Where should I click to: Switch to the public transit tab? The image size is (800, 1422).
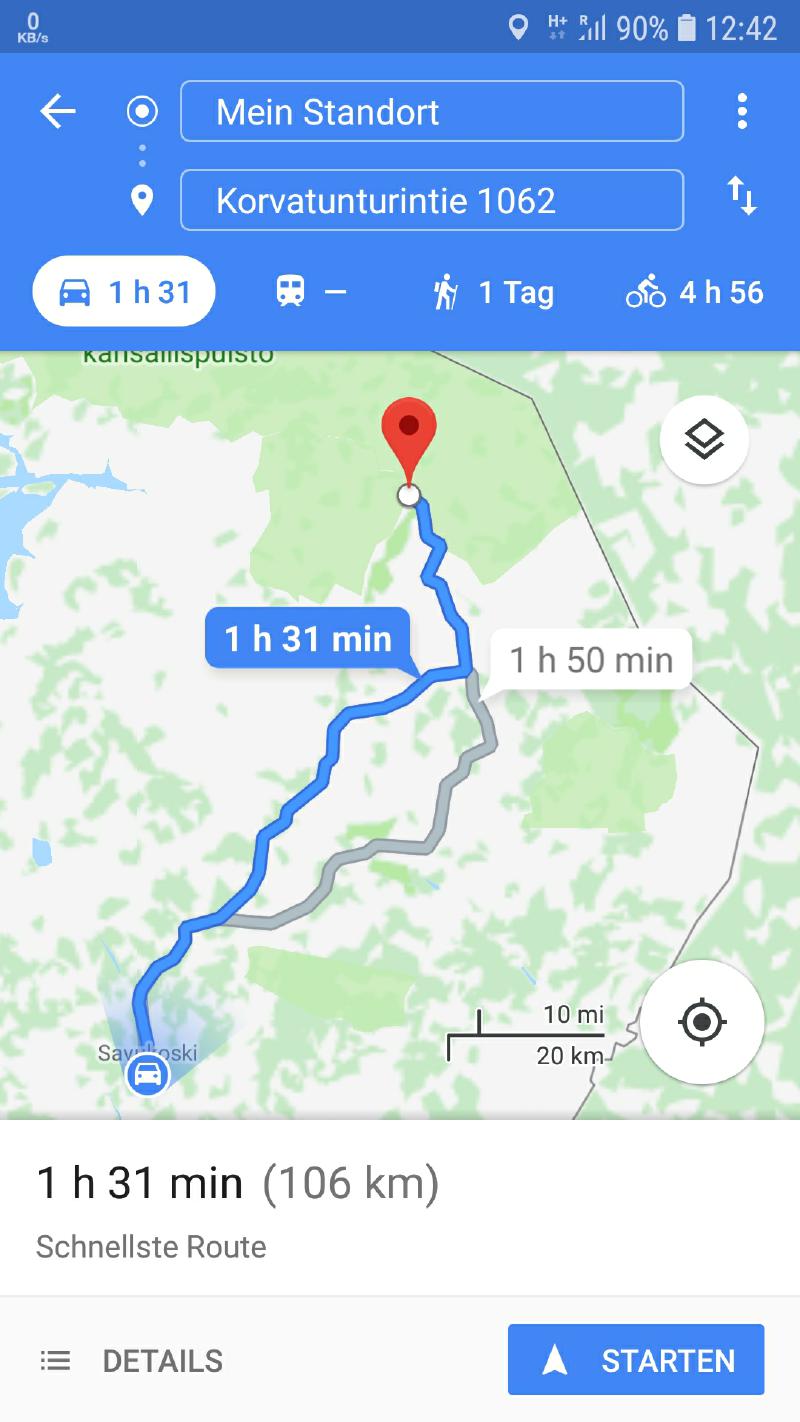(x=310, y=292)
